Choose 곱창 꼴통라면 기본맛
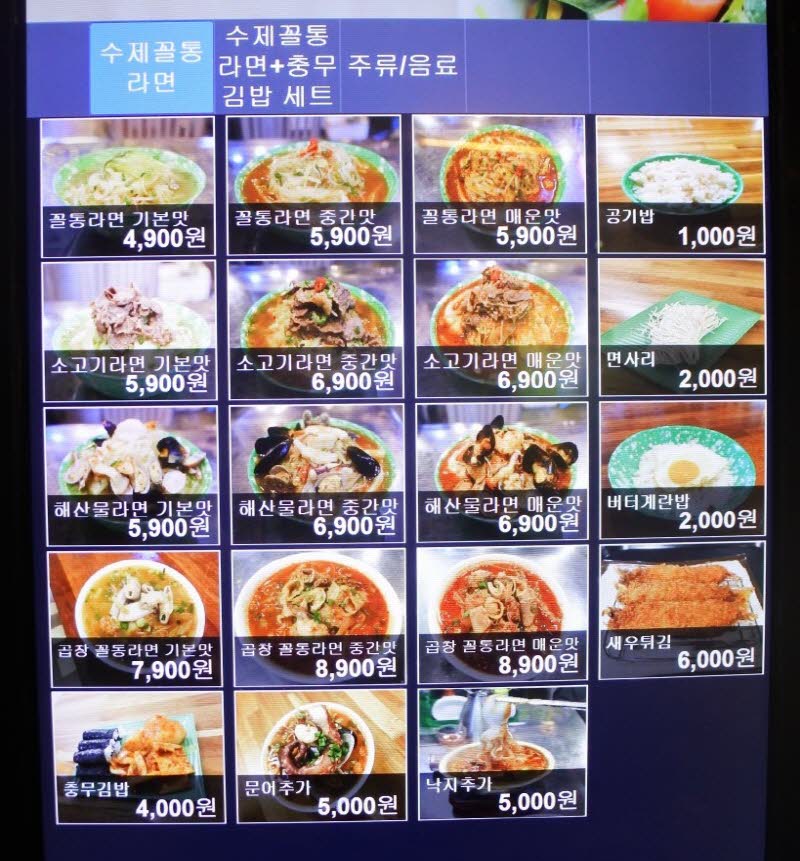The image size is (800, 861). (x=133, y=617)
